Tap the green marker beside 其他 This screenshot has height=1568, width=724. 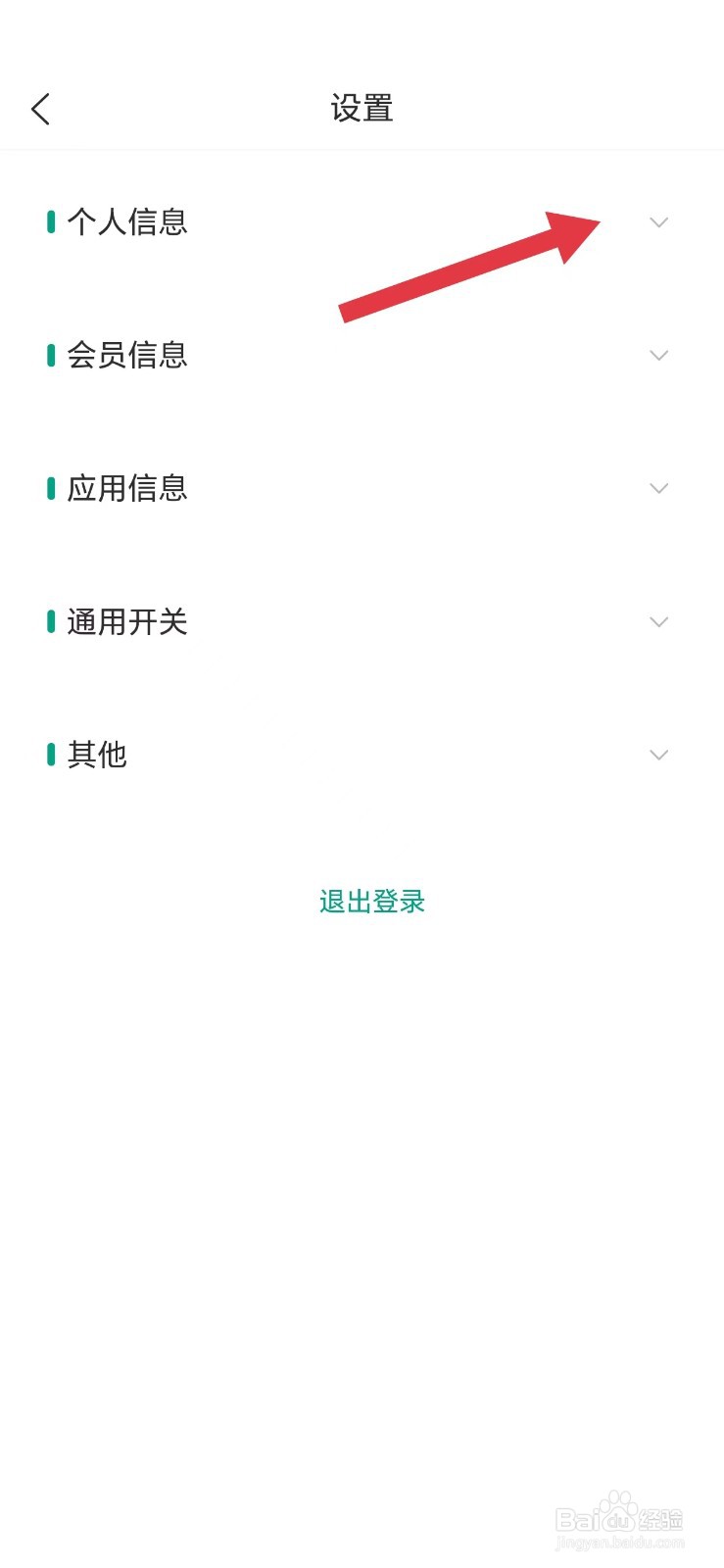(52, 755)
